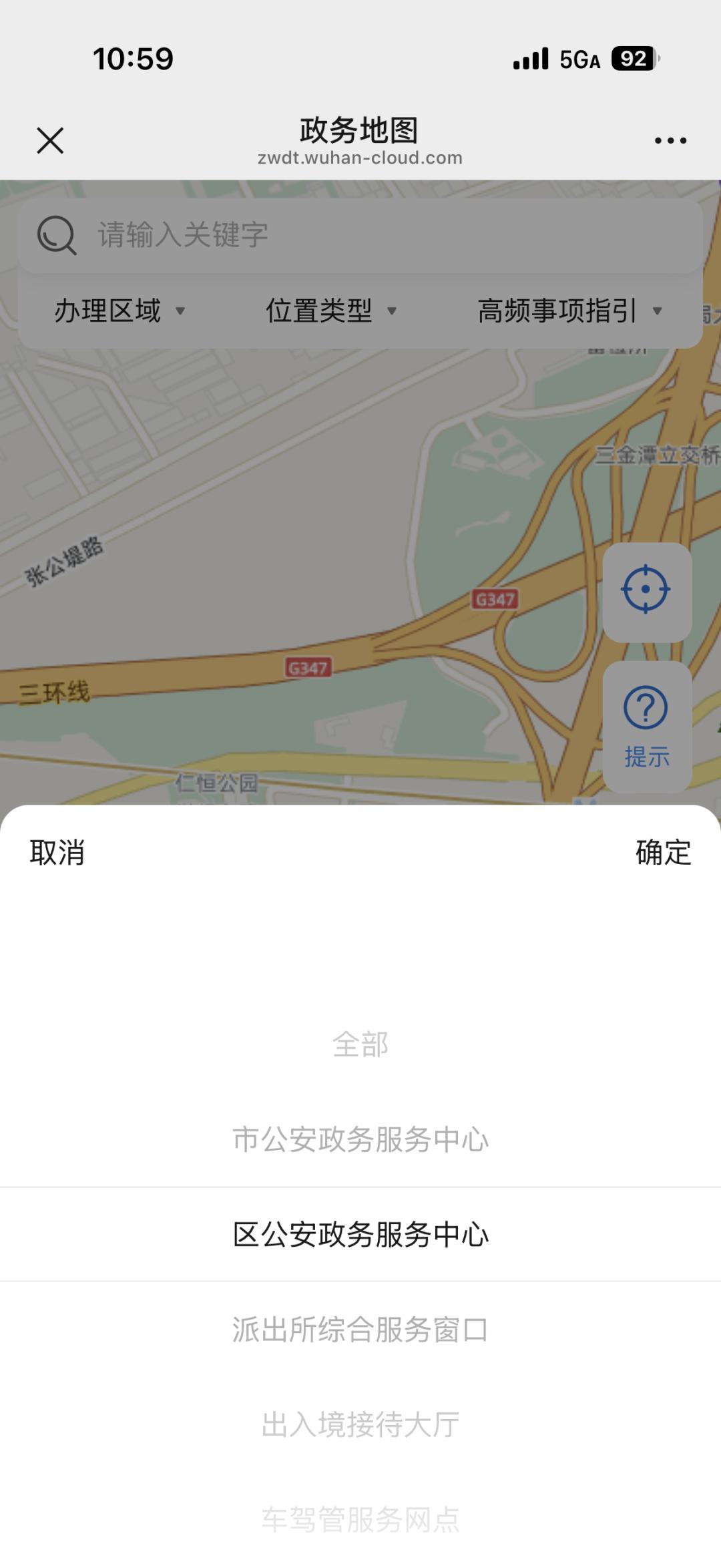Select 市公安政务服务中心 from the list
The image size is (721, 1568).
coord(360,1140)
